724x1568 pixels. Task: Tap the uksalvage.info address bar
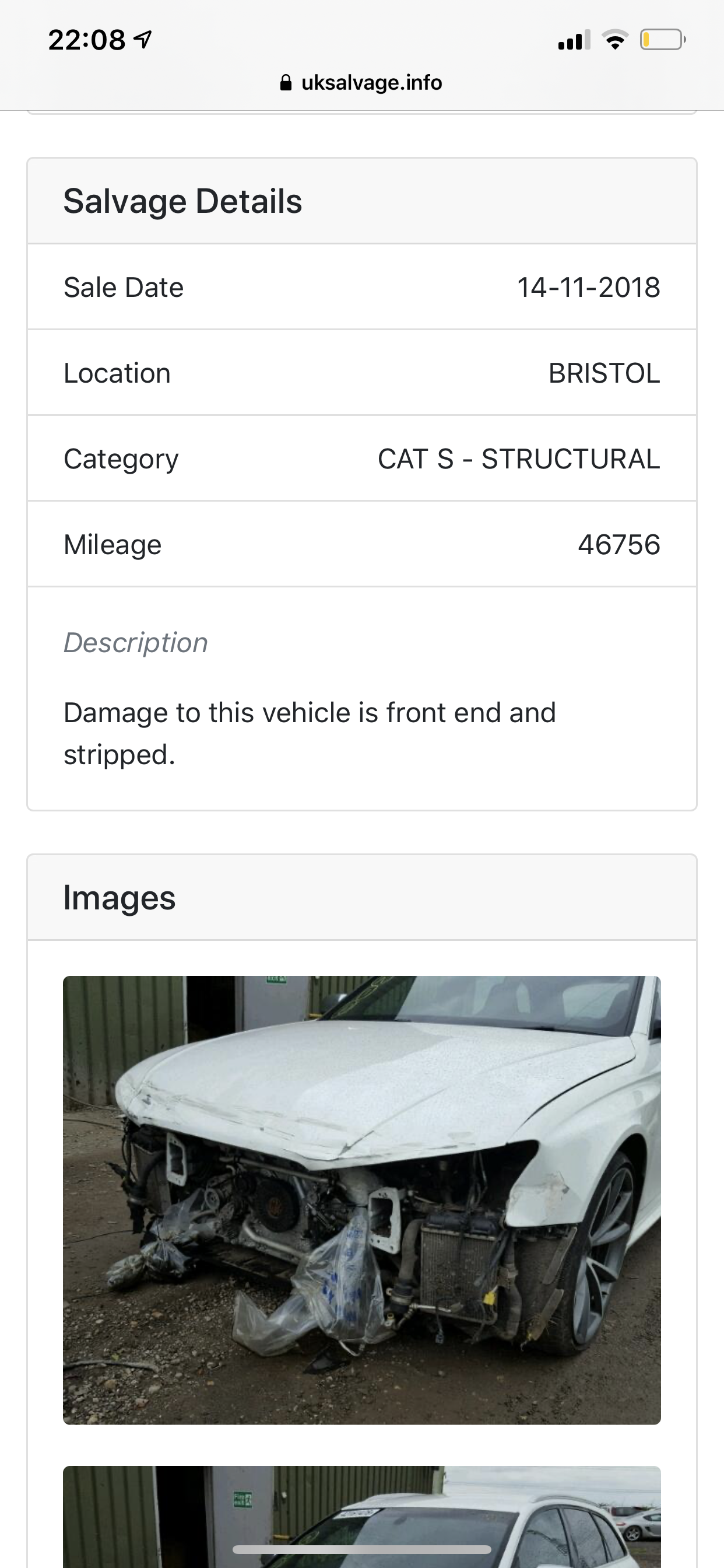tap(362, 82)
